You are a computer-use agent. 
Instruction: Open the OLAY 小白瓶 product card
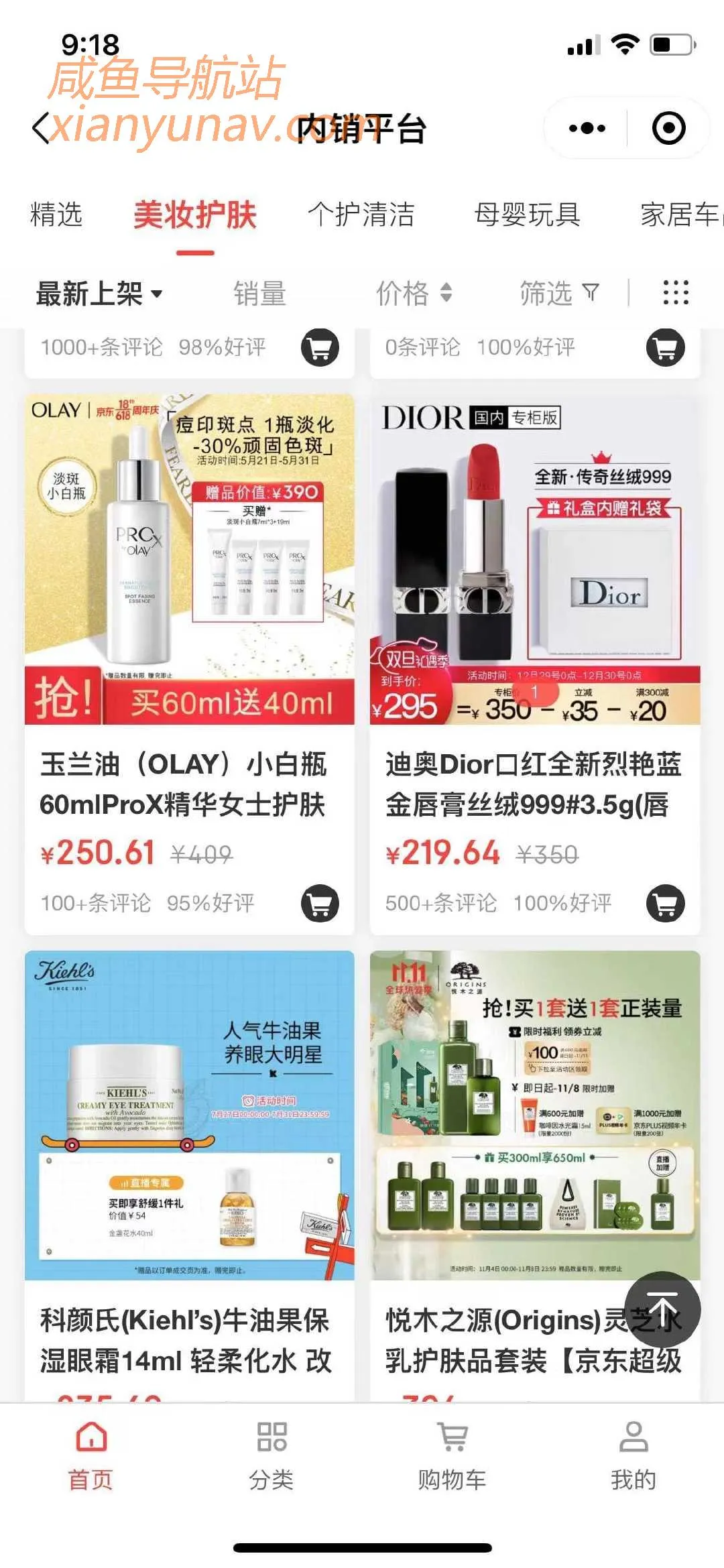(x=189, y=784)
